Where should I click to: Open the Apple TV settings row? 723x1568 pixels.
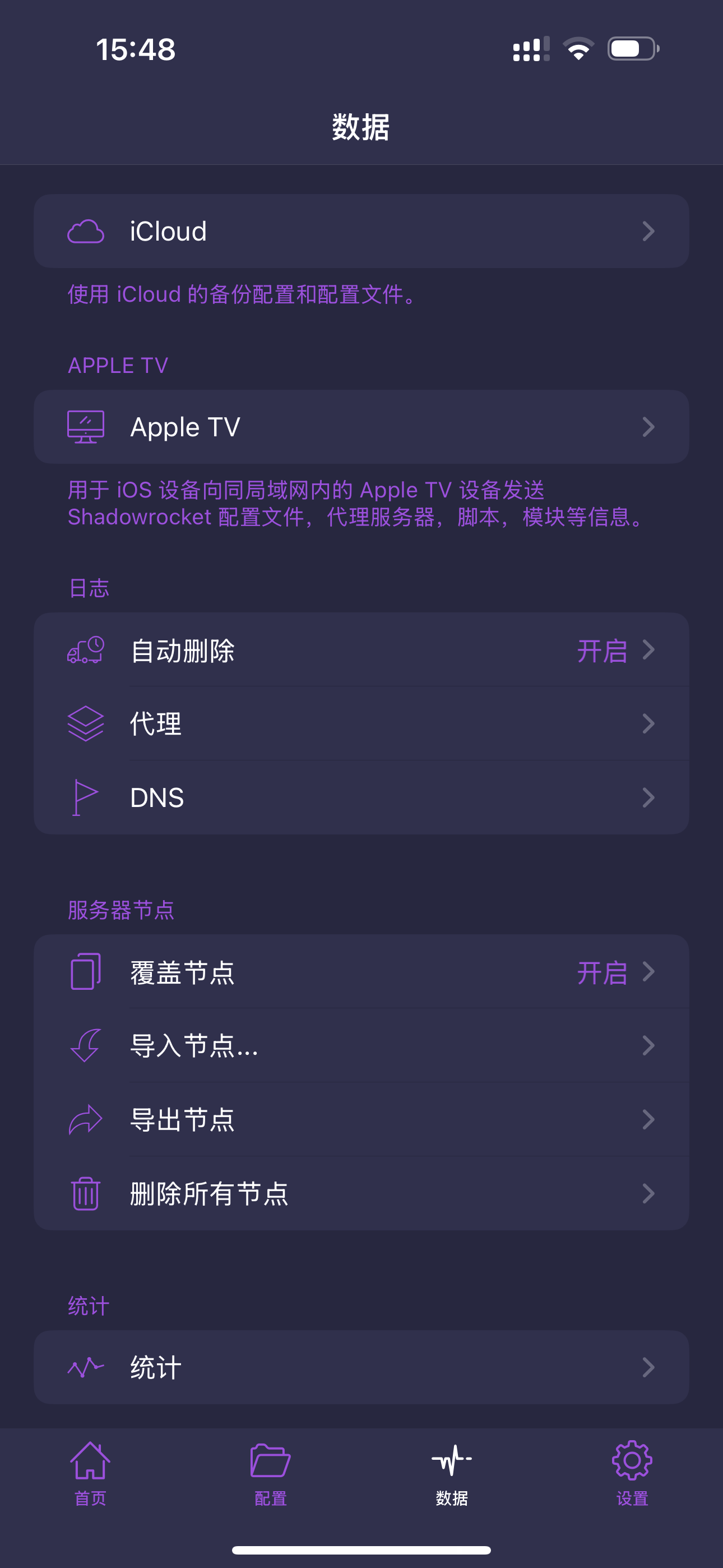(x=361, y=427)
